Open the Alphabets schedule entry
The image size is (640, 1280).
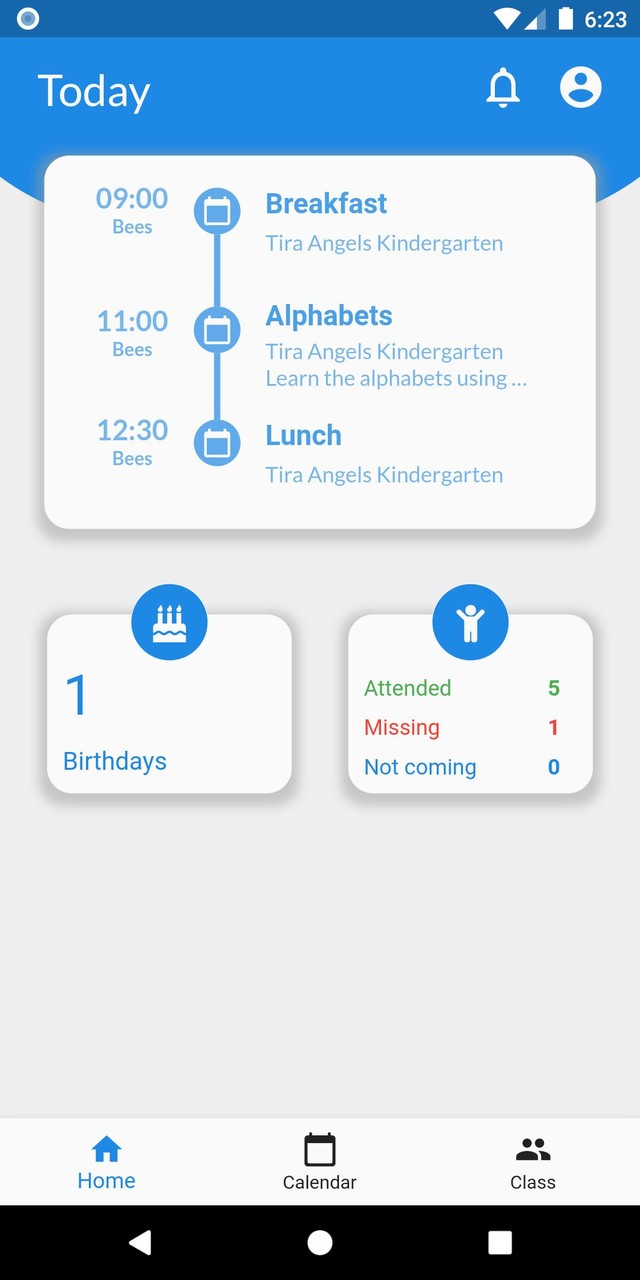329,316
